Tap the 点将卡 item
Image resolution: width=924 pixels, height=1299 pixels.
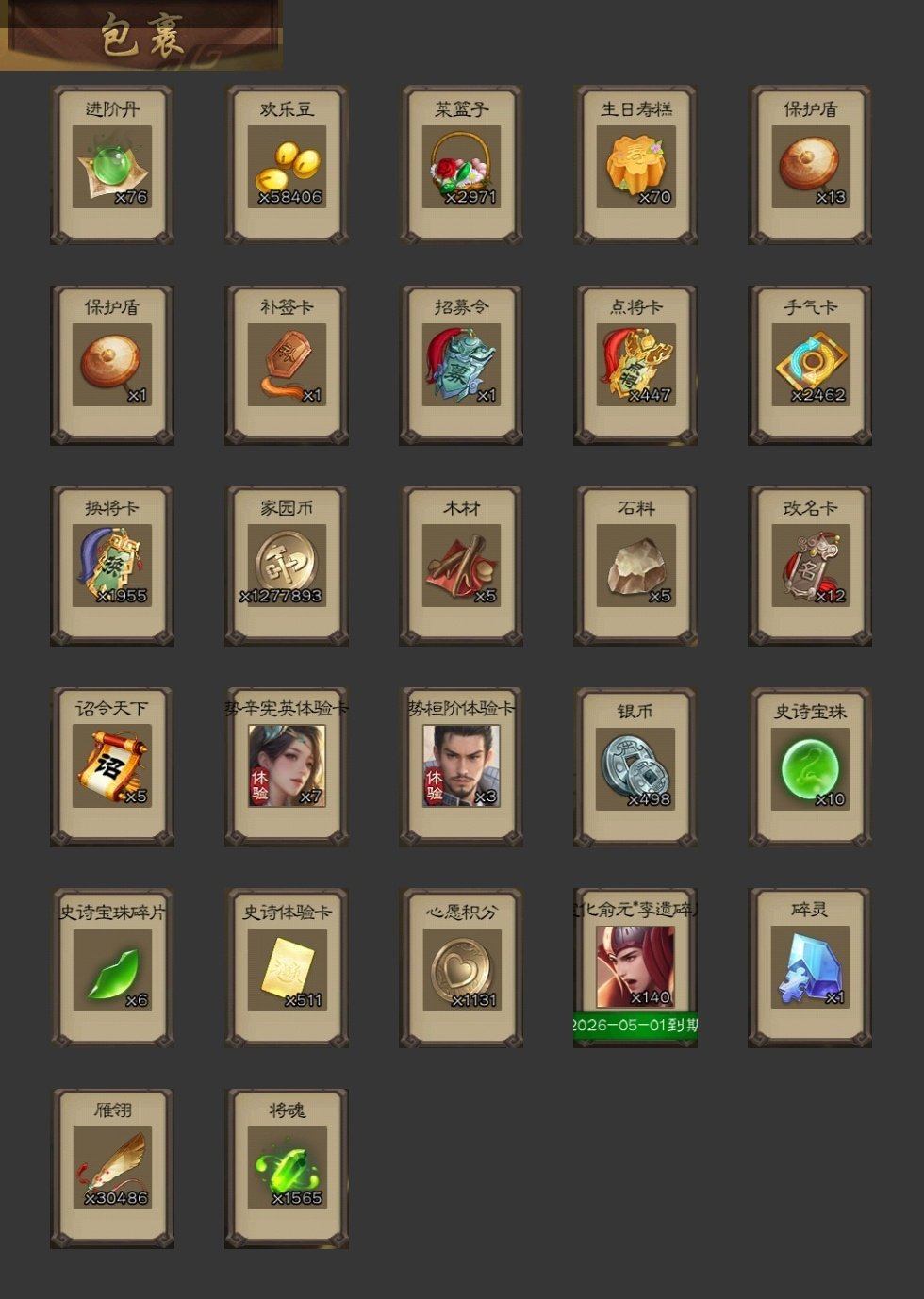[x=635, y=366]
